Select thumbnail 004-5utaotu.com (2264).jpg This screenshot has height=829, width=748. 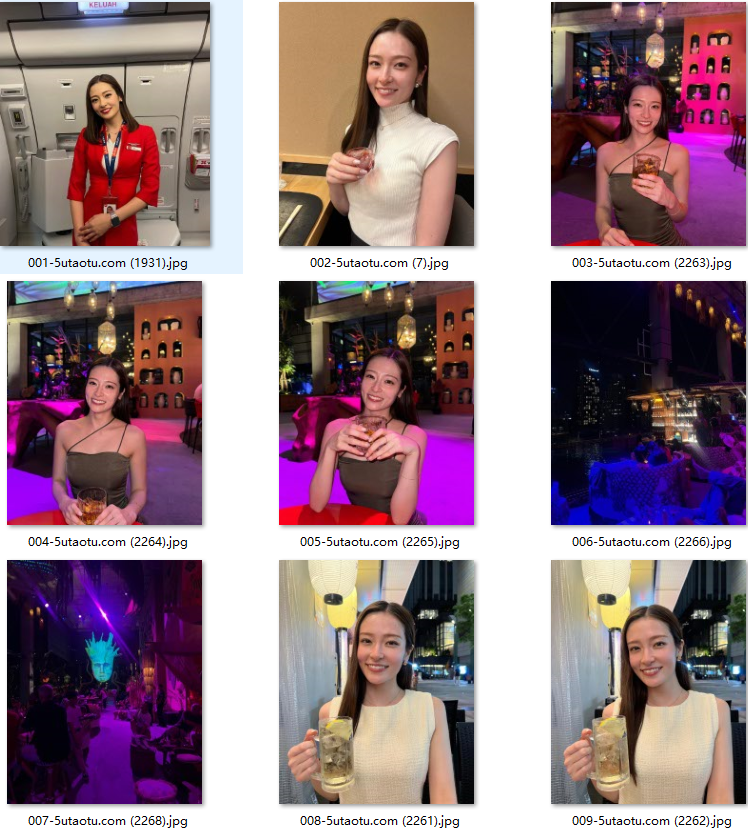pyautogui.click(x=105, y=403)
